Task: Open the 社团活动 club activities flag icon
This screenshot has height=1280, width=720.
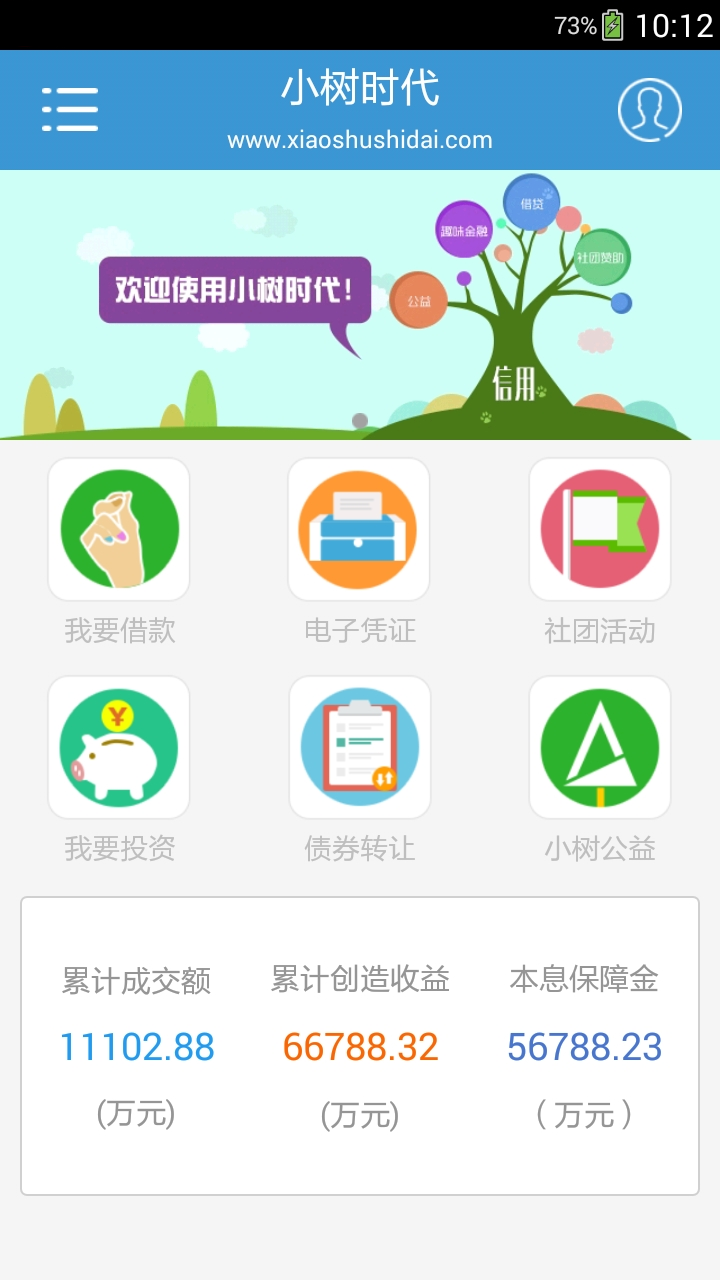Action: coord(599,529)
